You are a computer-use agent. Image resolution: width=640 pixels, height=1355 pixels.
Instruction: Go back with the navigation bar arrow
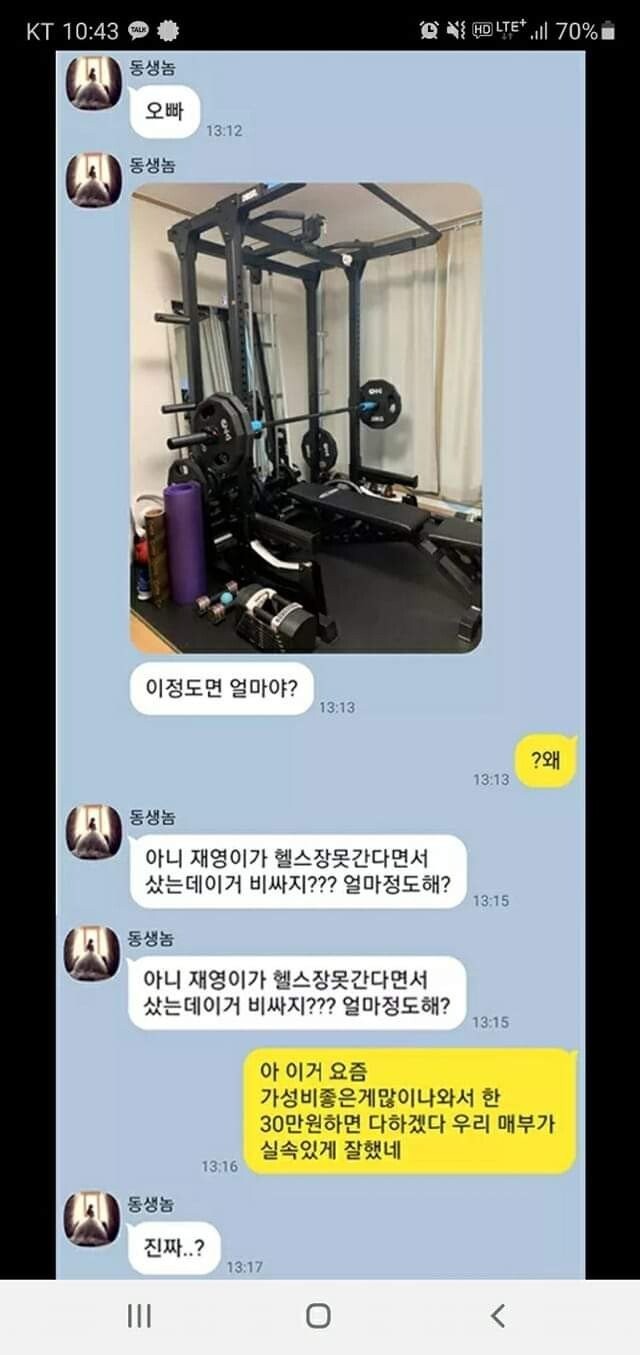tap(497, 1316)
